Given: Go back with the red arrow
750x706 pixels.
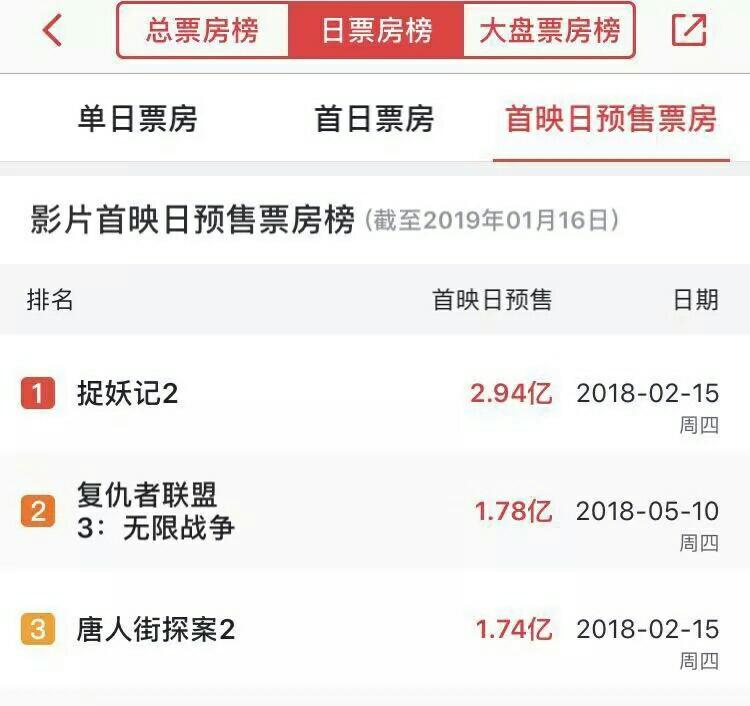Looking at the screenshot, I should tap(52, 30).
